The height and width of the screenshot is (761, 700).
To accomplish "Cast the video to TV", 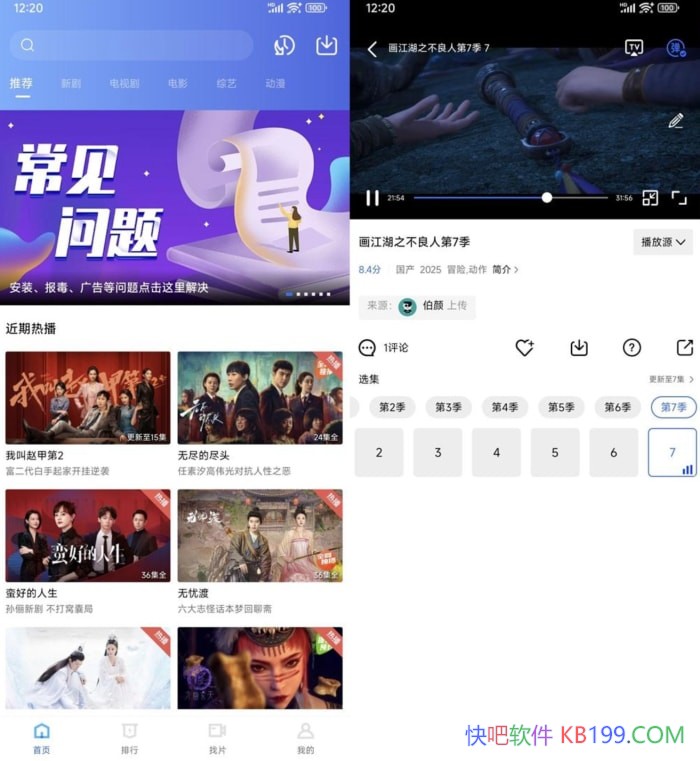I will (634, 48).
